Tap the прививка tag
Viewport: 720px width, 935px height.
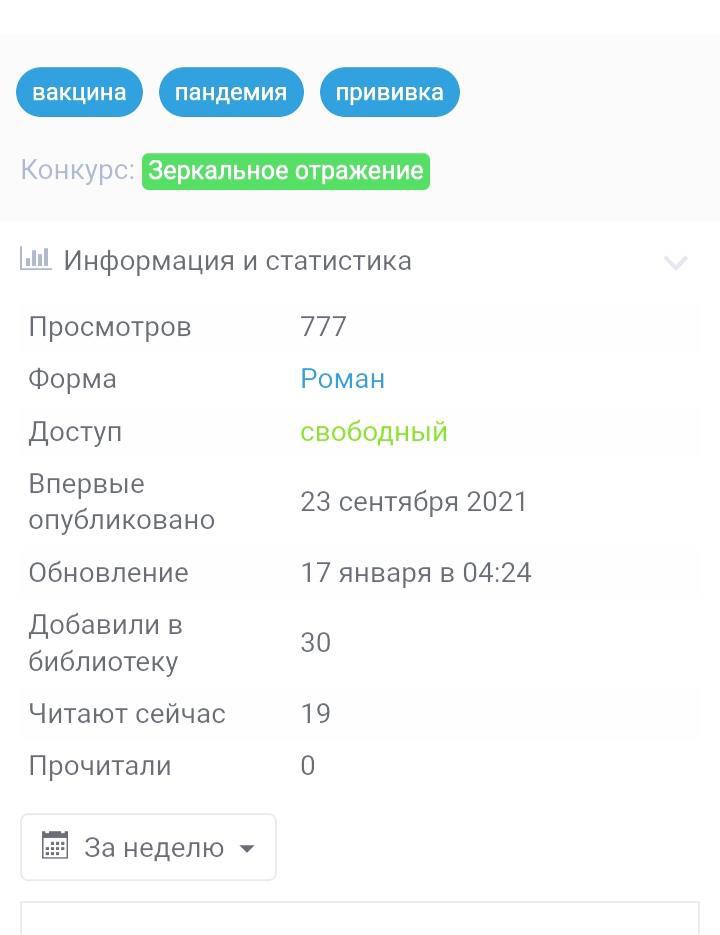(x=390, y=92)
